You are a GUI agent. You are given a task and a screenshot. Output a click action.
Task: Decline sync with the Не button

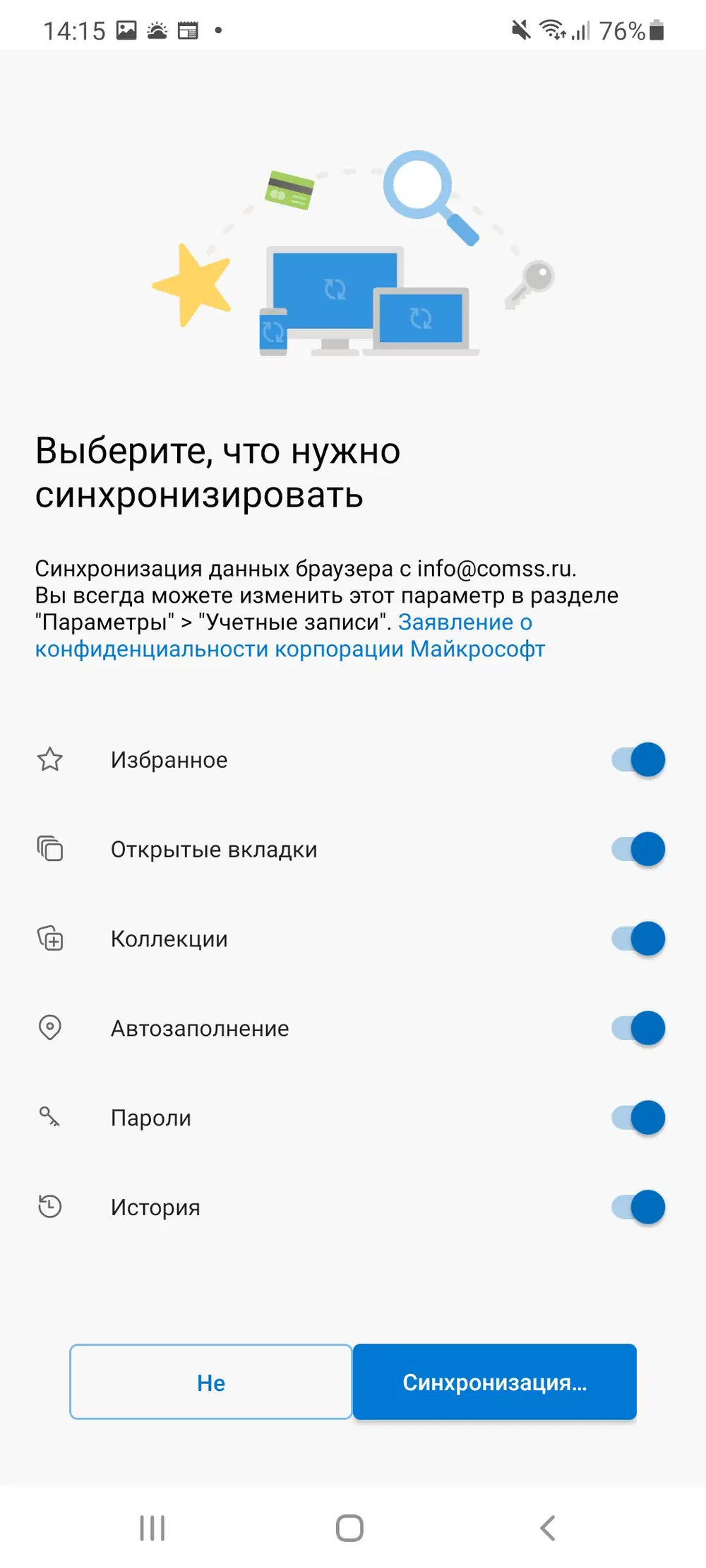tap(210, 1382)
